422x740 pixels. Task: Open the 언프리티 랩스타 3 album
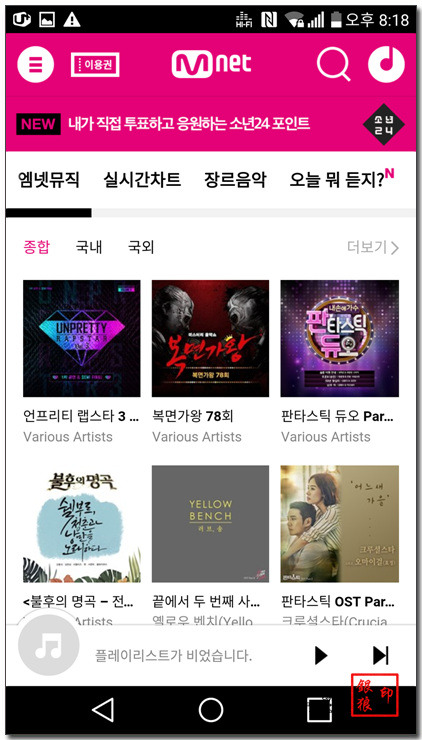click(x=82, y=338)
